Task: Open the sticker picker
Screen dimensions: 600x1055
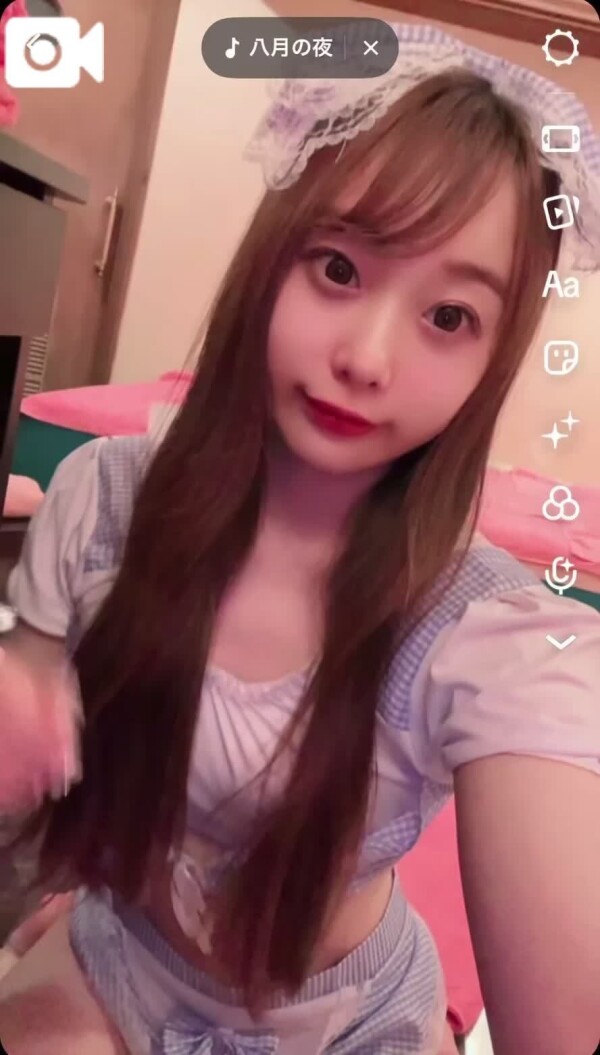Action: point(560,357)
